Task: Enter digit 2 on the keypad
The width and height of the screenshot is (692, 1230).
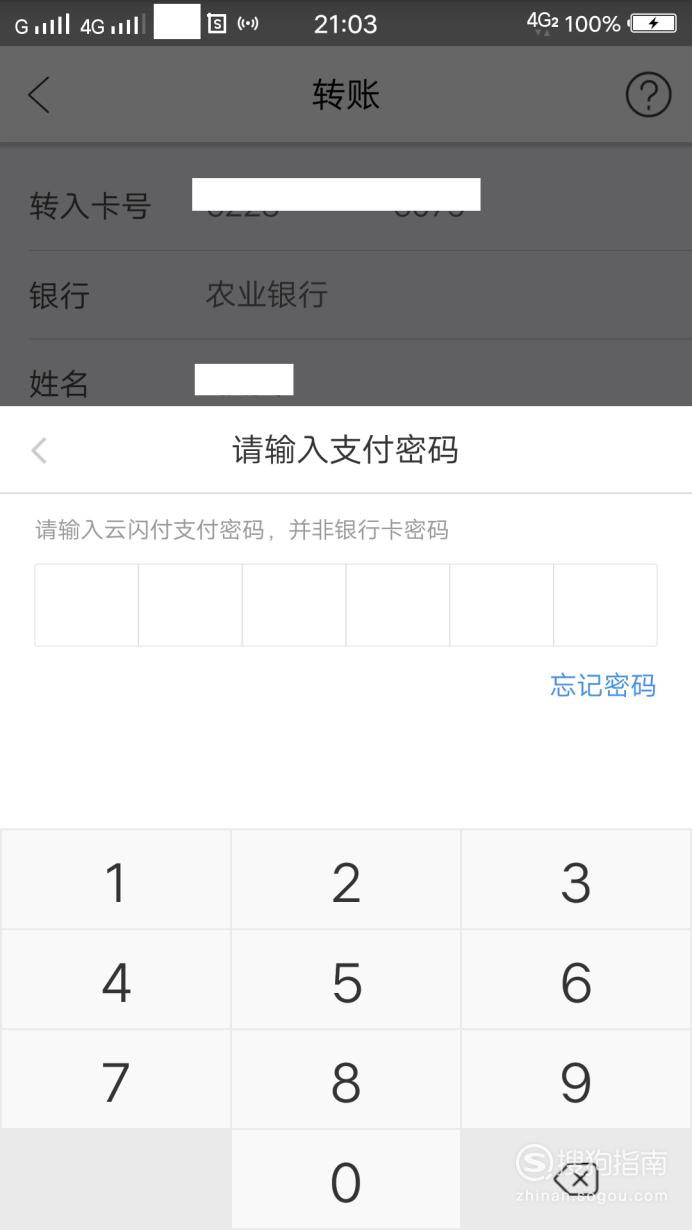Action: click(x=346, y=880)
